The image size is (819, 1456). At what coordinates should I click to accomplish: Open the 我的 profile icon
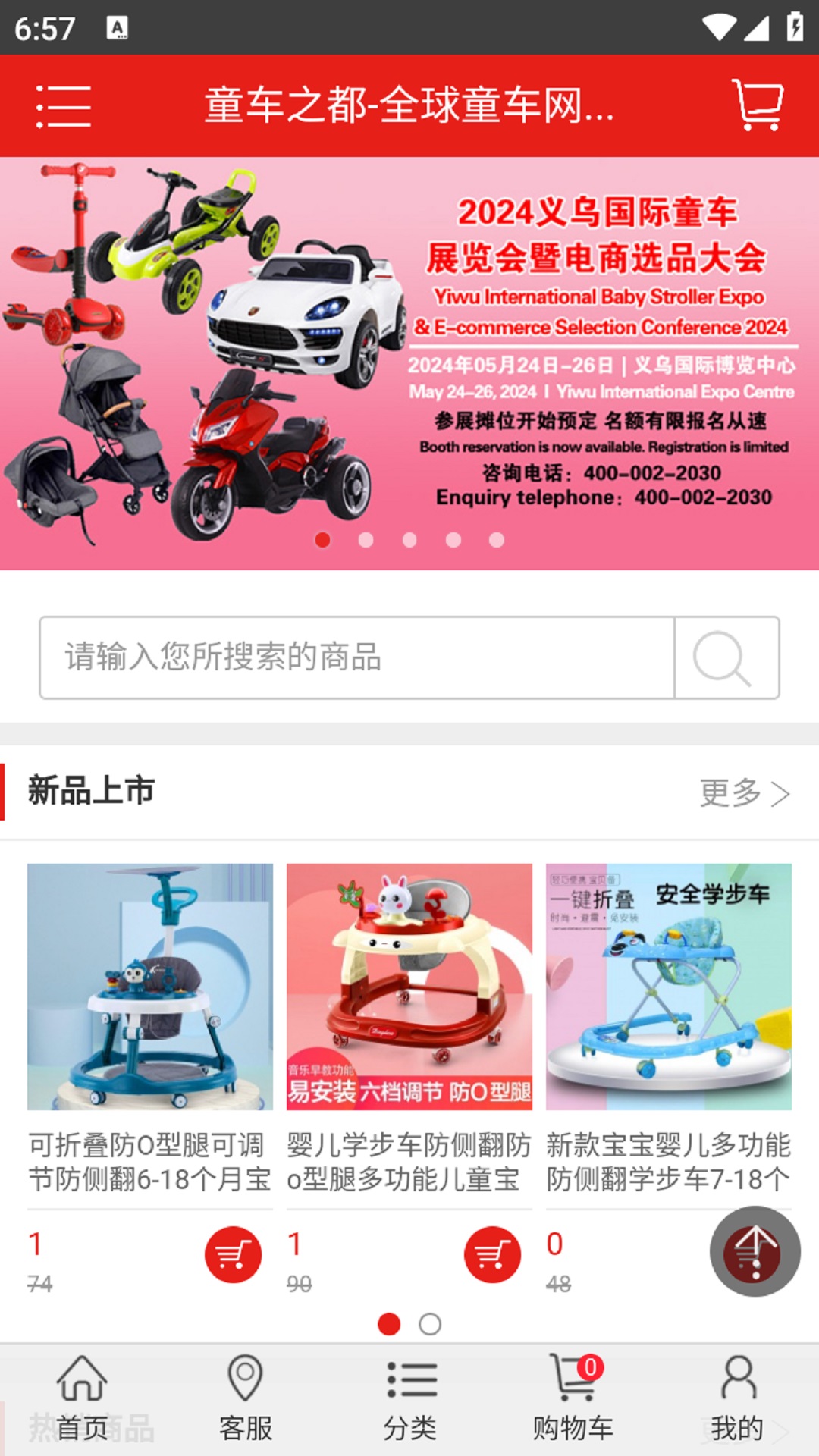[x=736, y=1399]
